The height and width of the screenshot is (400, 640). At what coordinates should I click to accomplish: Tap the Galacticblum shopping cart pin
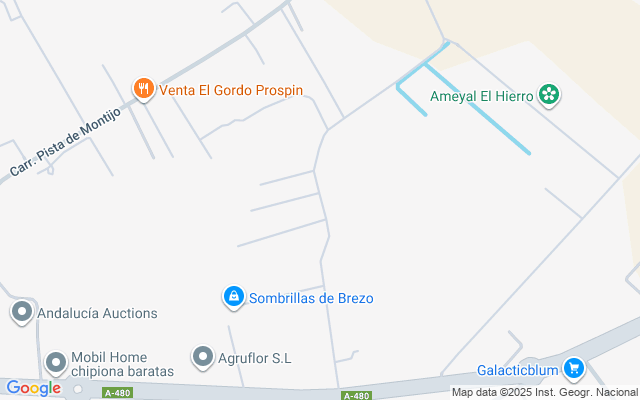click(x=574, y=369)
